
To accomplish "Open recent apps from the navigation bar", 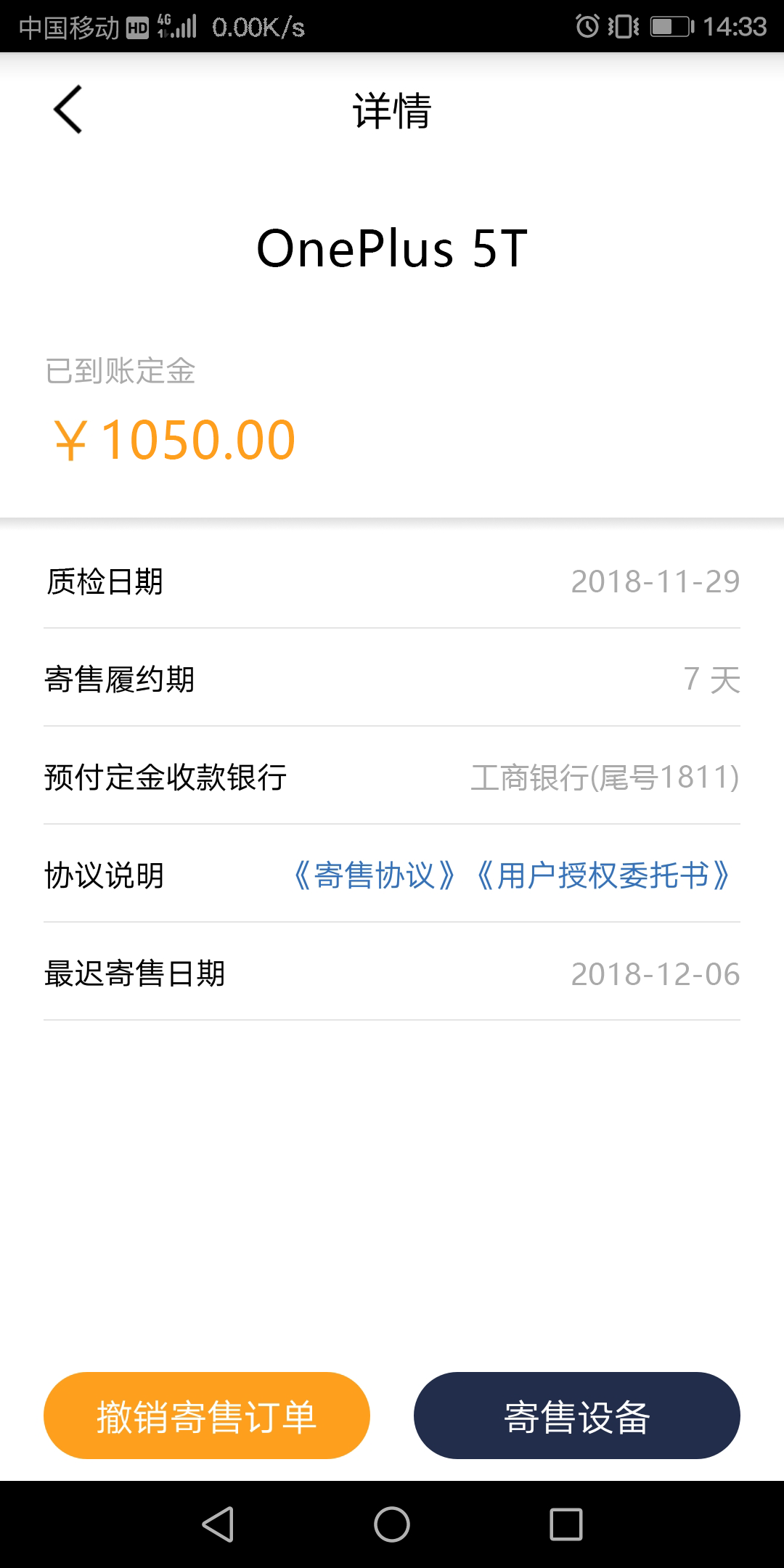I will (x=566, y=1524).
